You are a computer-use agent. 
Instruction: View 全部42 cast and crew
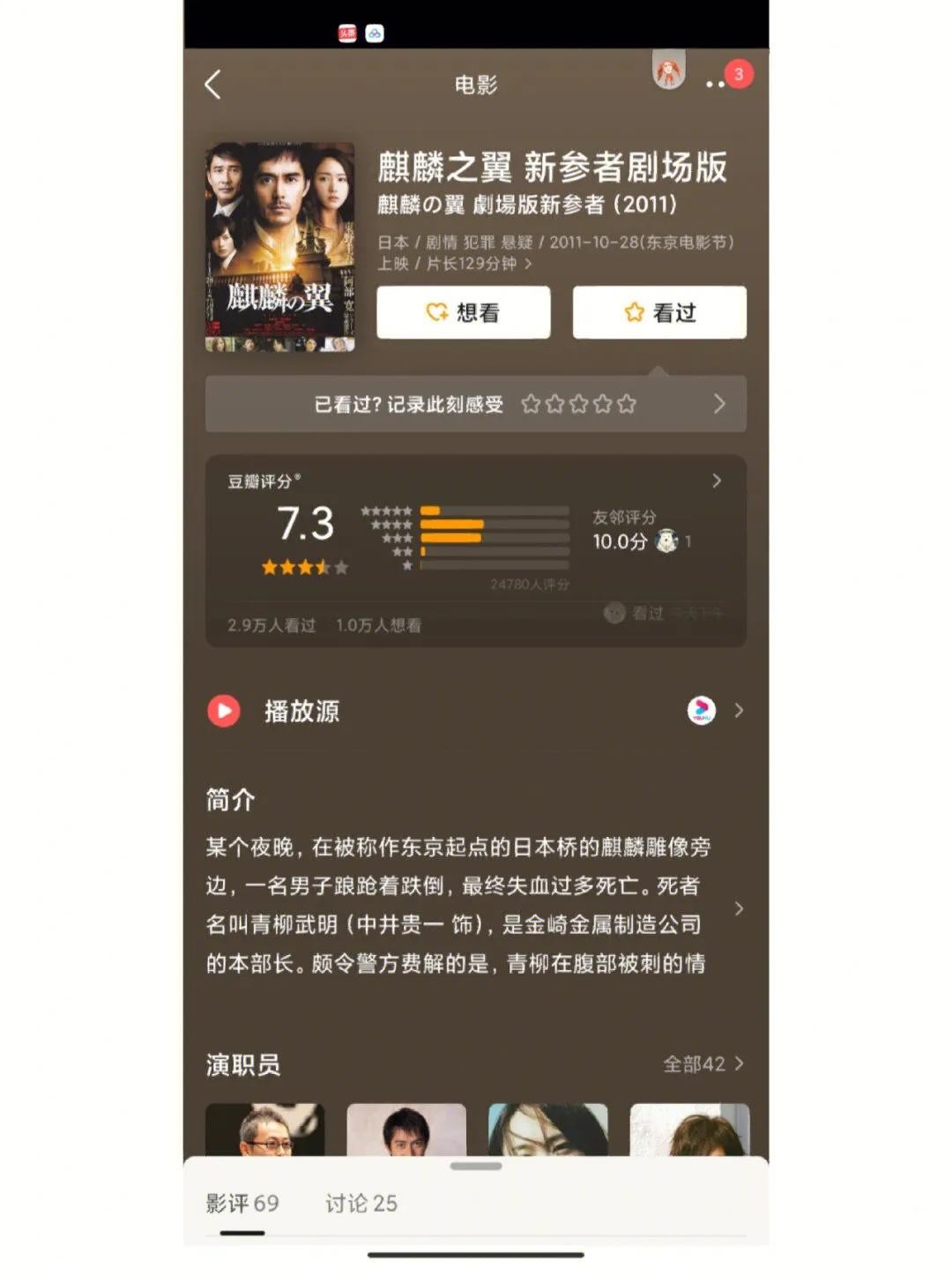point(703,1064)
